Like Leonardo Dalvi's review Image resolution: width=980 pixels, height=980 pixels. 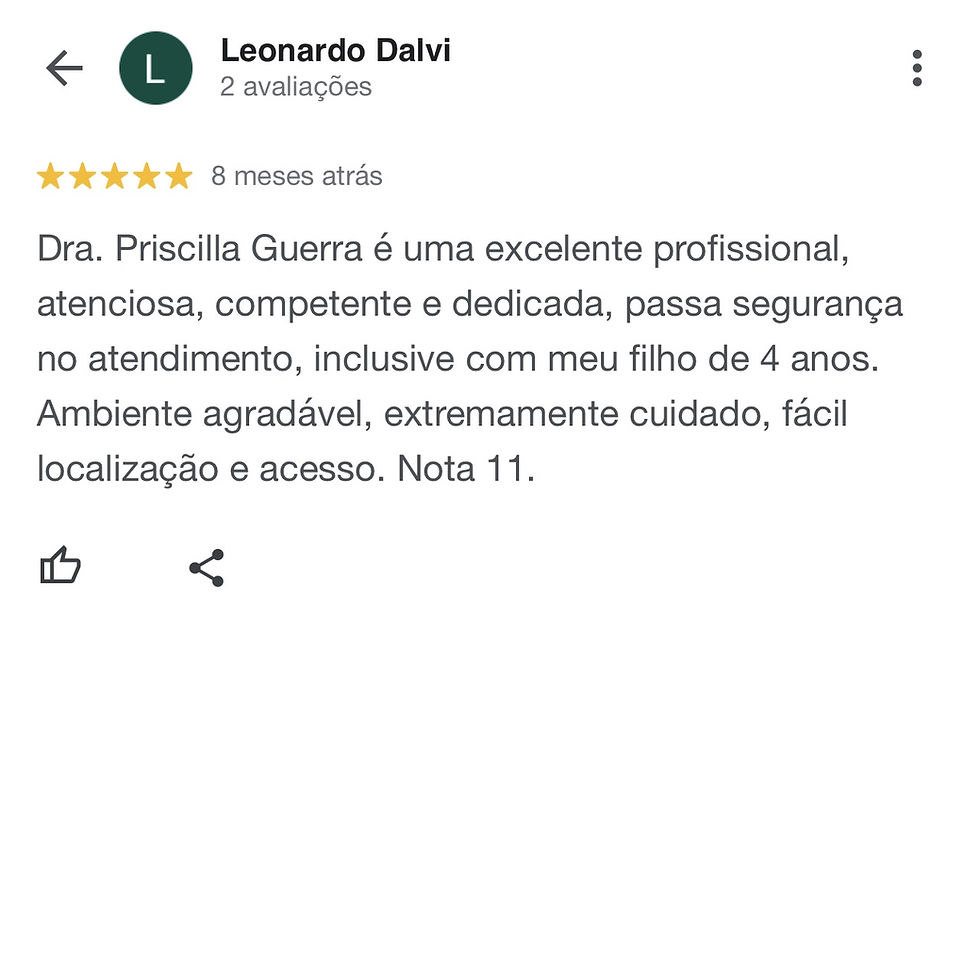(60, 566)
